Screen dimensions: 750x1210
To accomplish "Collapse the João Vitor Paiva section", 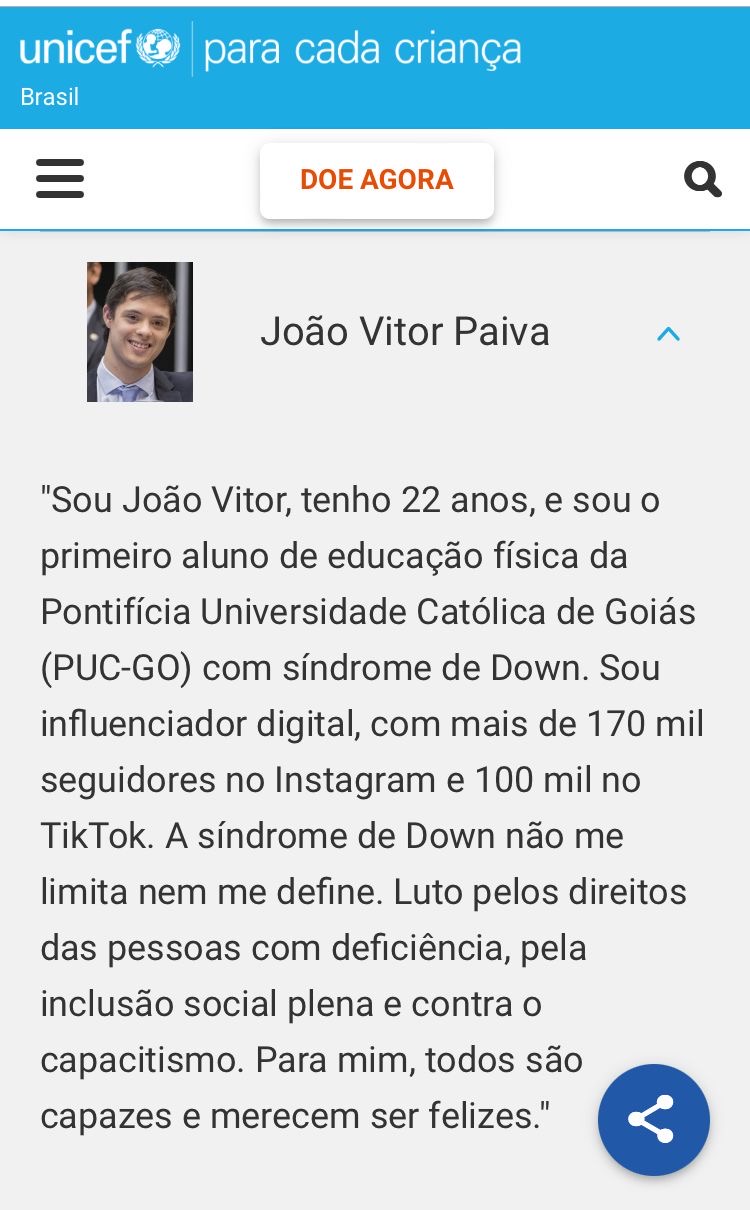I will (668, 334).
